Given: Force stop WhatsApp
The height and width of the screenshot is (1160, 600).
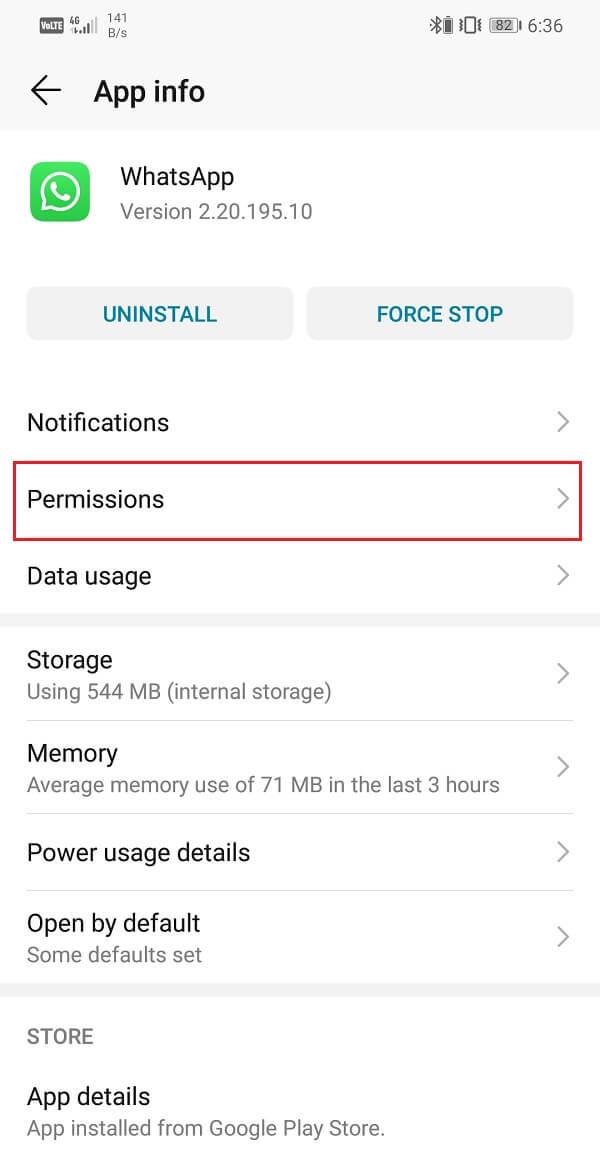Looking at the screenshot, I should pos(439,314).
